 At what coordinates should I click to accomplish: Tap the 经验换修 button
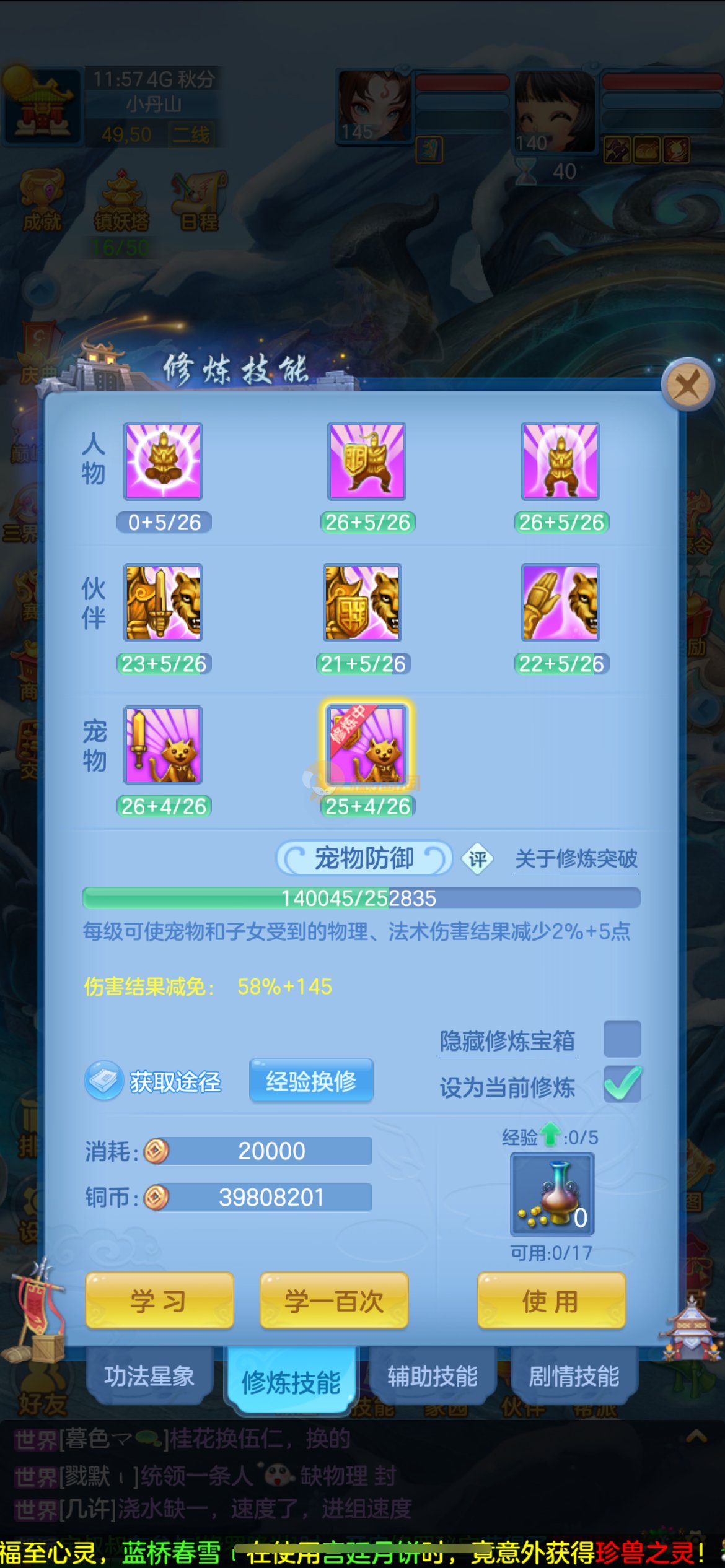tap(311, 1081)
